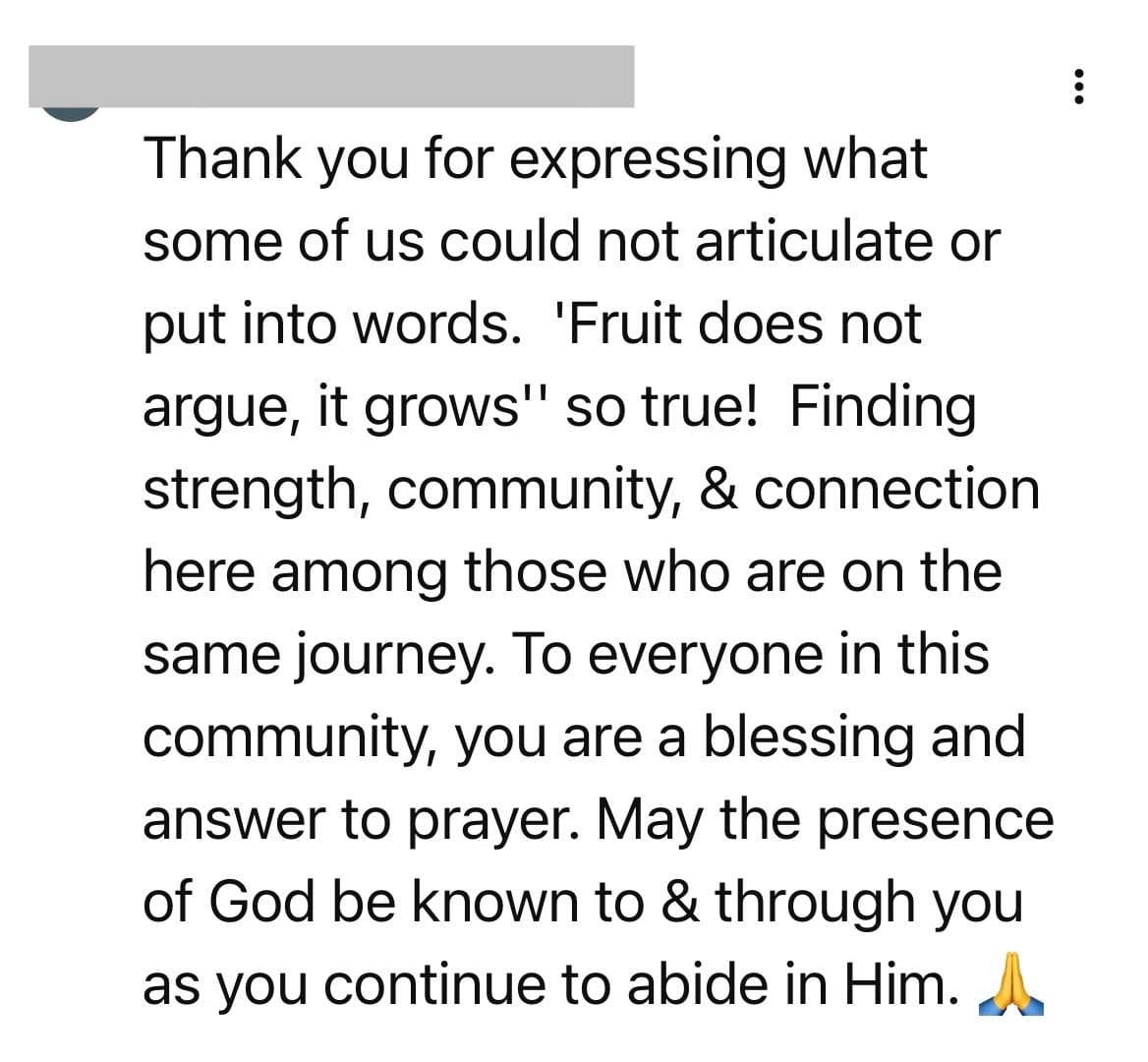Open the comment's three-dot overflow menu

click(1079, 88)
